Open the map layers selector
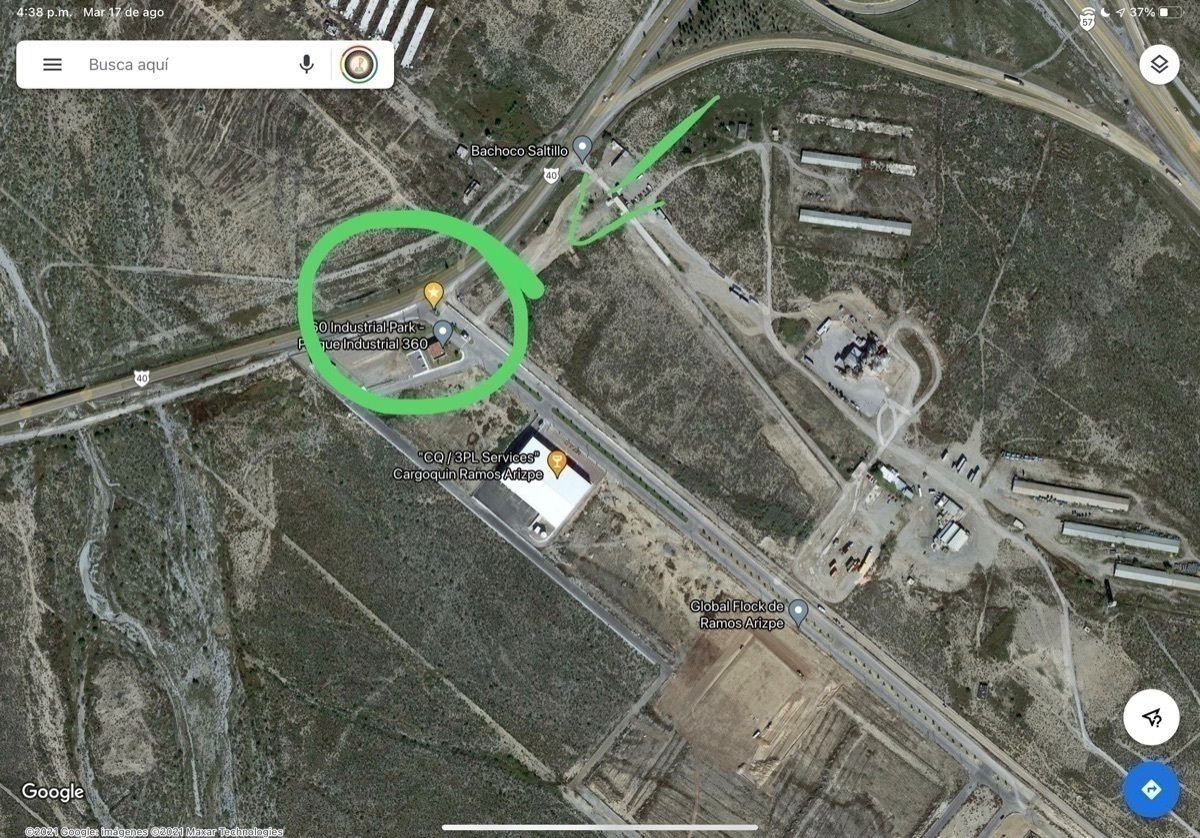The image size is (1200, 838). pos(1158,65)
